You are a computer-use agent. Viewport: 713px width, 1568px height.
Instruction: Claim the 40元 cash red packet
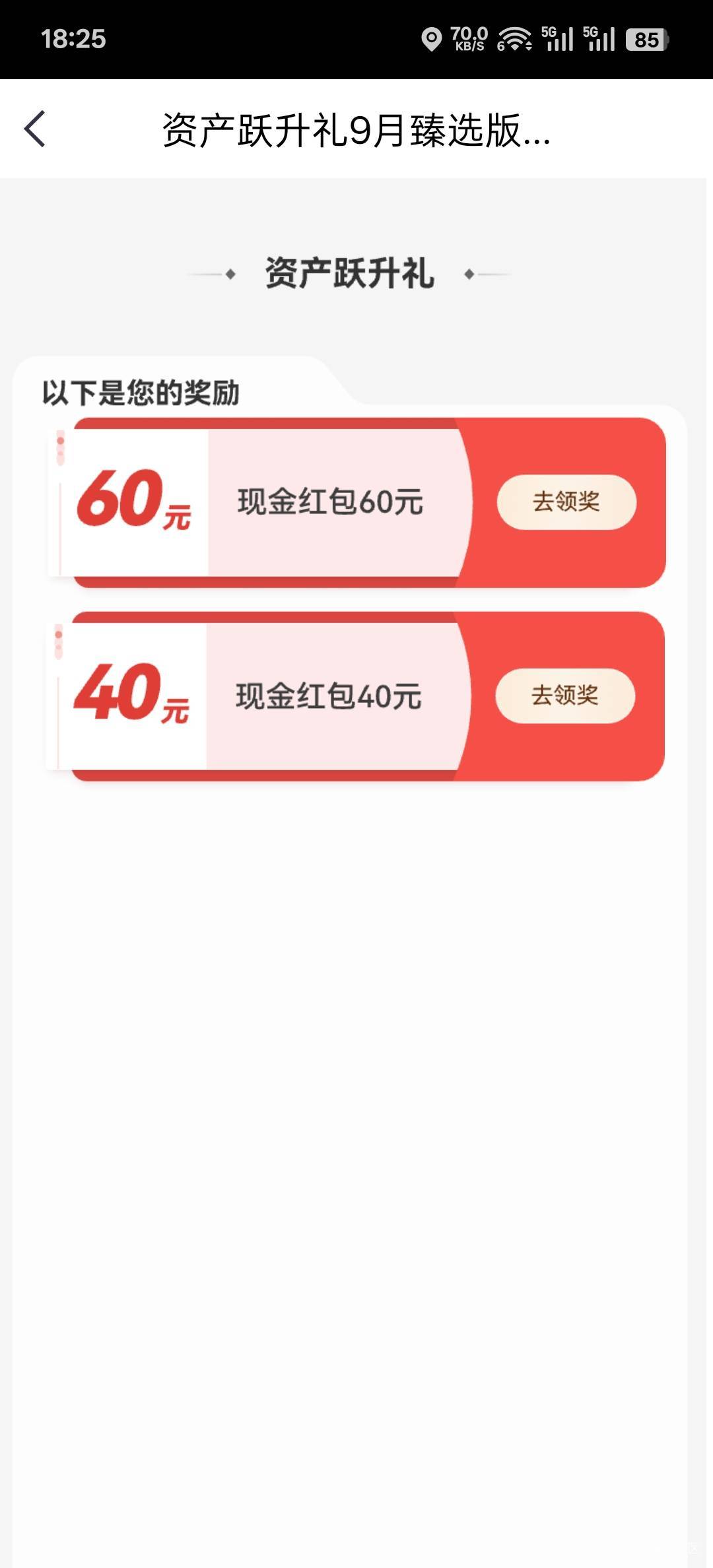click(565, 696)
